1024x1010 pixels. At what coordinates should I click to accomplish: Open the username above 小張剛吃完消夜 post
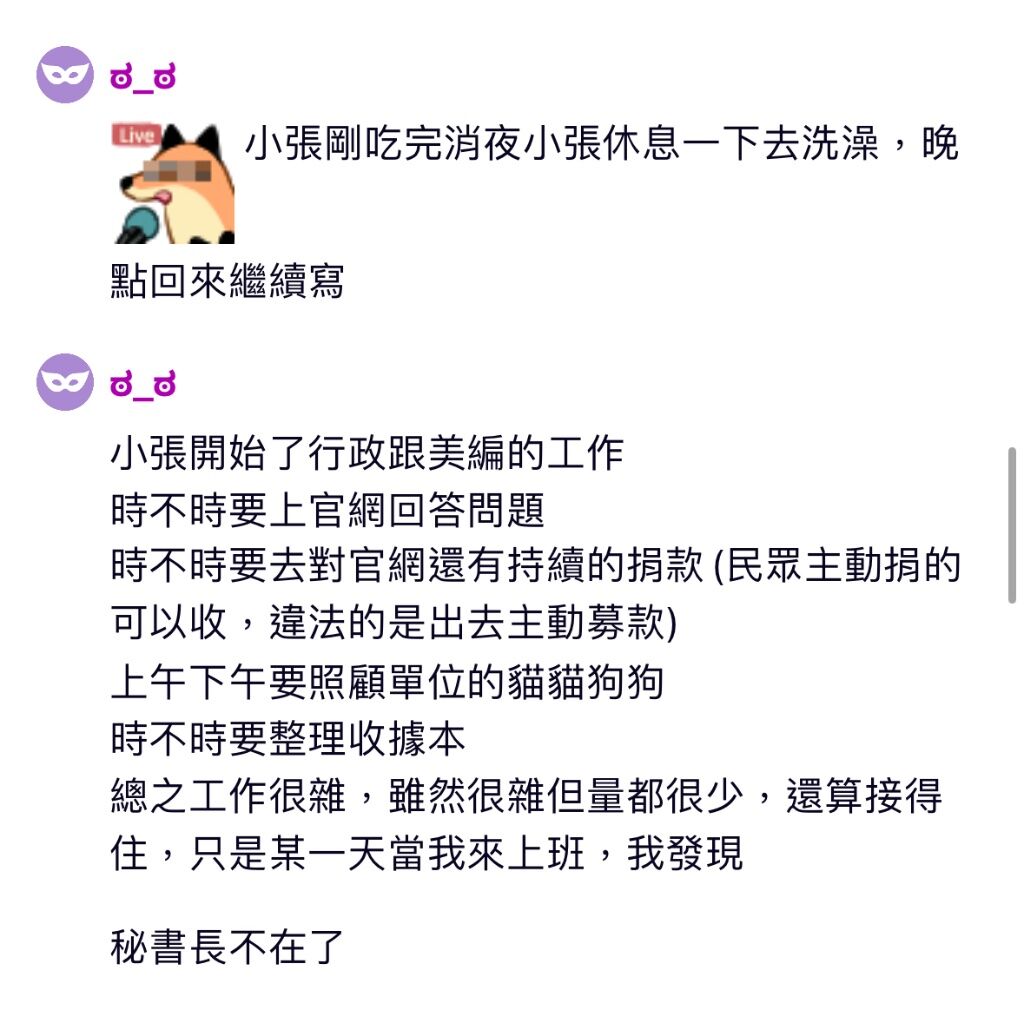[x=143, y=78]
